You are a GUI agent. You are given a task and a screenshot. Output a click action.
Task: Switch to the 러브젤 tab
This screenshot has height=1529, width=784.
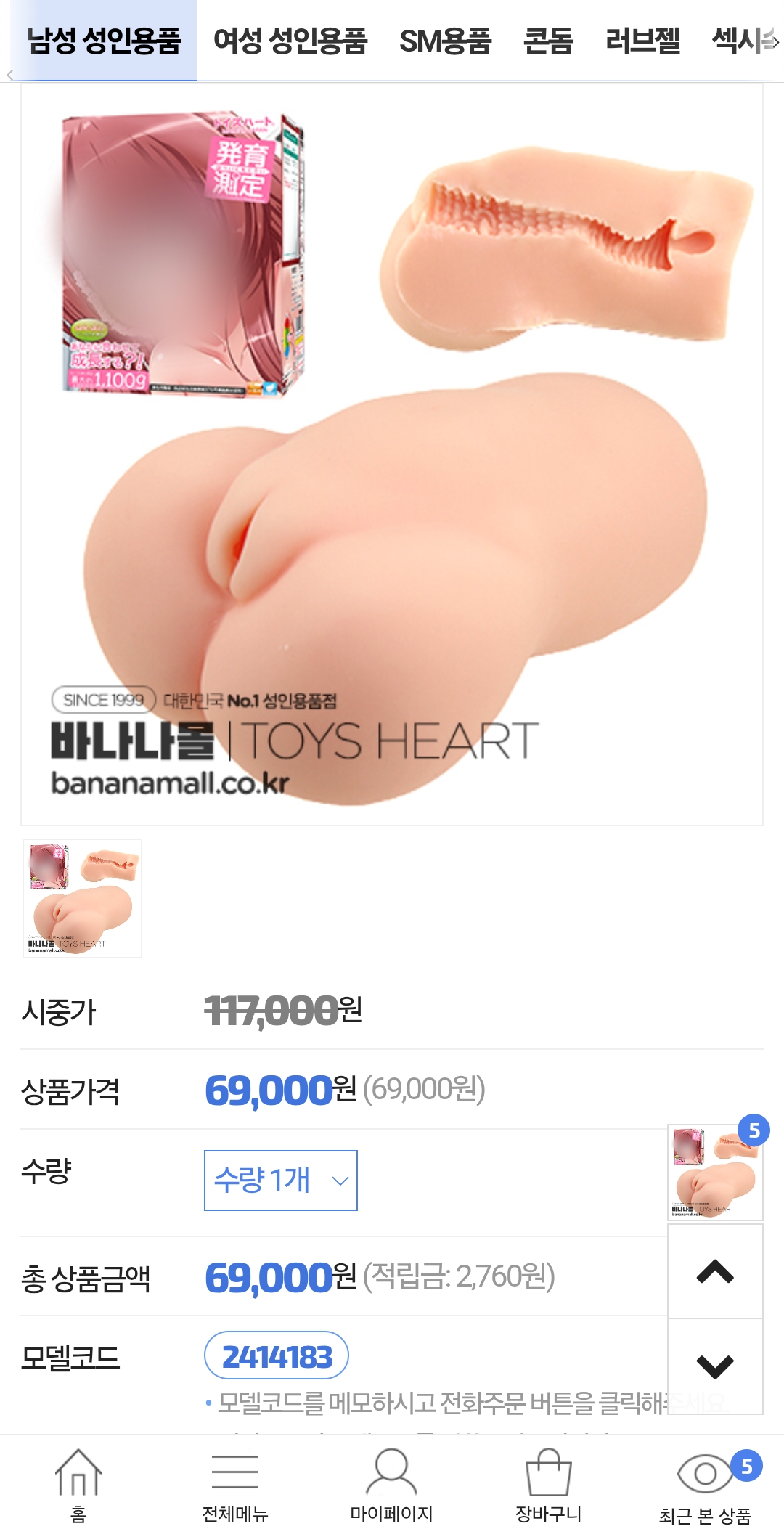click(x=642, y=41)
